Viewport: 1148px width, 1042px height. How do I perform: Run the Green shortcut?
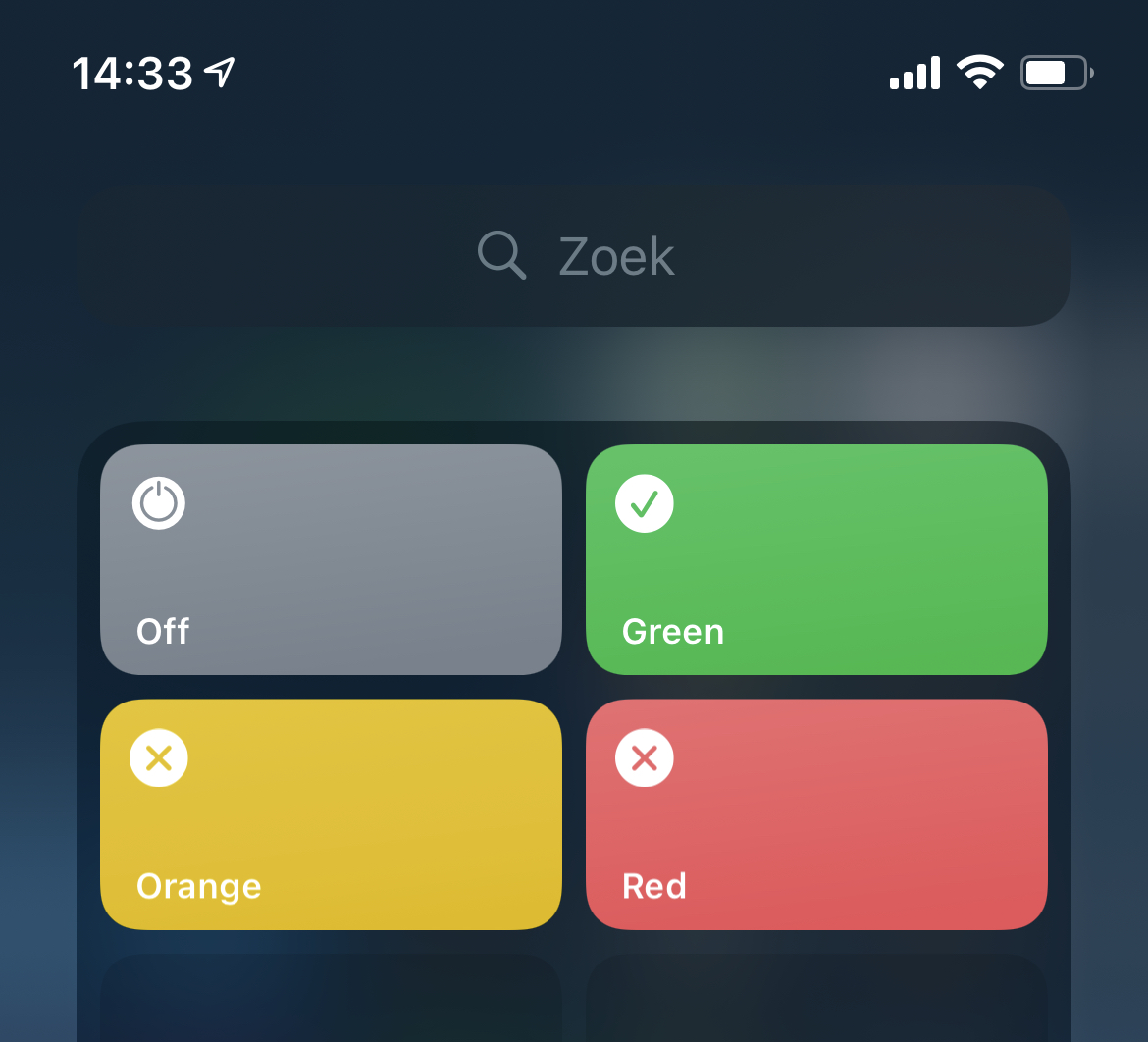(816, 559)
